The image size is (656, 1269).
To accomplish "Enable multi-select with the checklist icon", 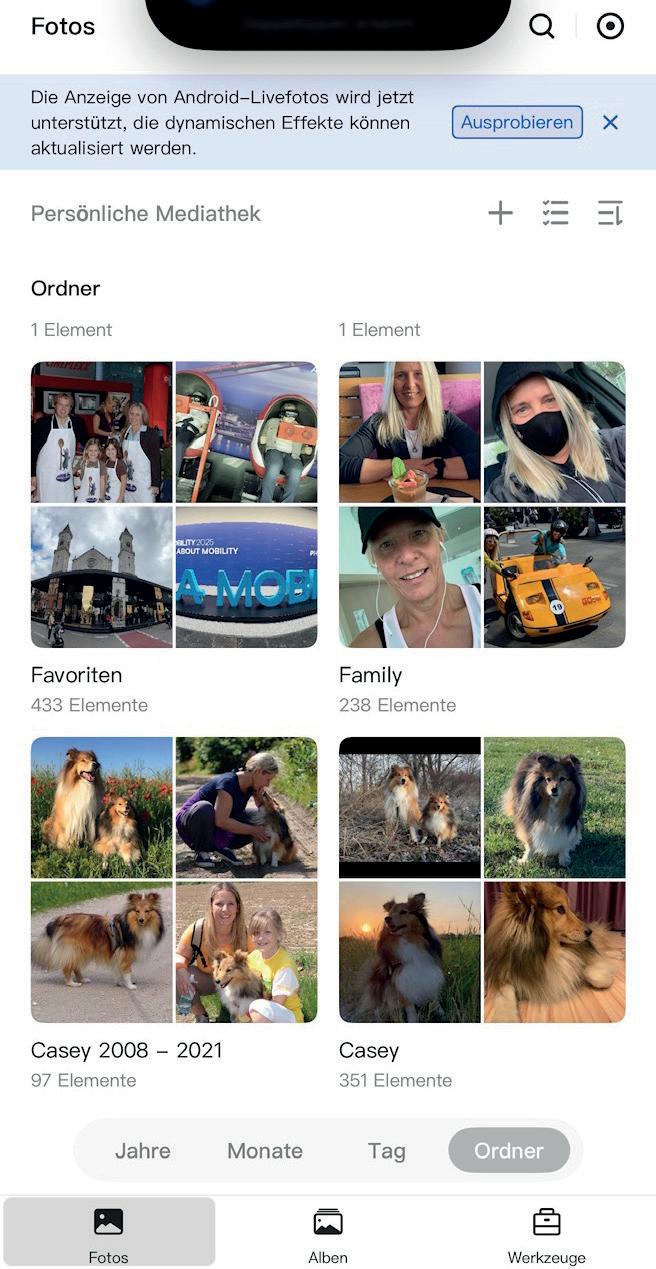I will coord(555,213).
